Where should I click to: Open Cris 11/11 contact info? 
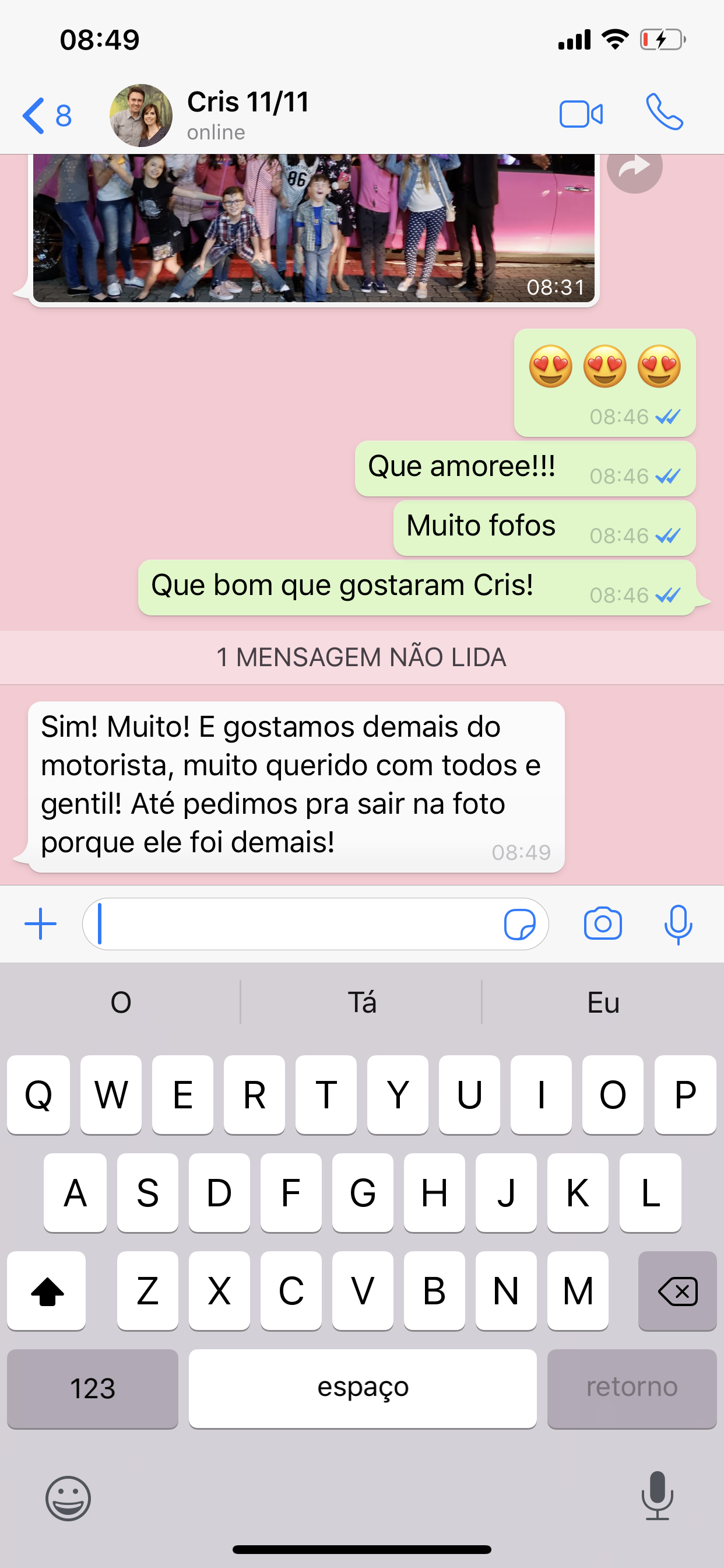pos(248,114)
